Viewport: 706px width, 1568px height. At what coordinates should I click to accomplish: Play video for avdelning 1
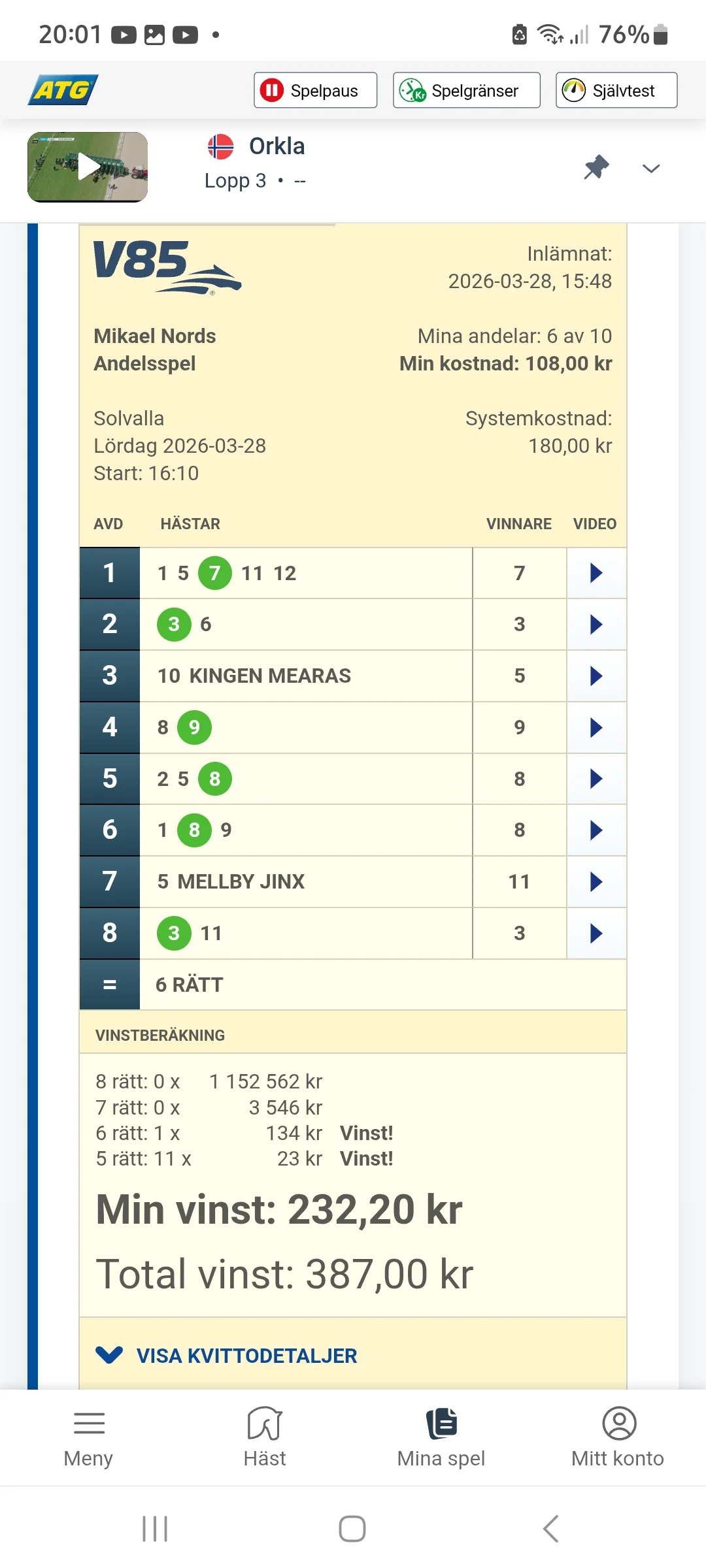(596, 573)
